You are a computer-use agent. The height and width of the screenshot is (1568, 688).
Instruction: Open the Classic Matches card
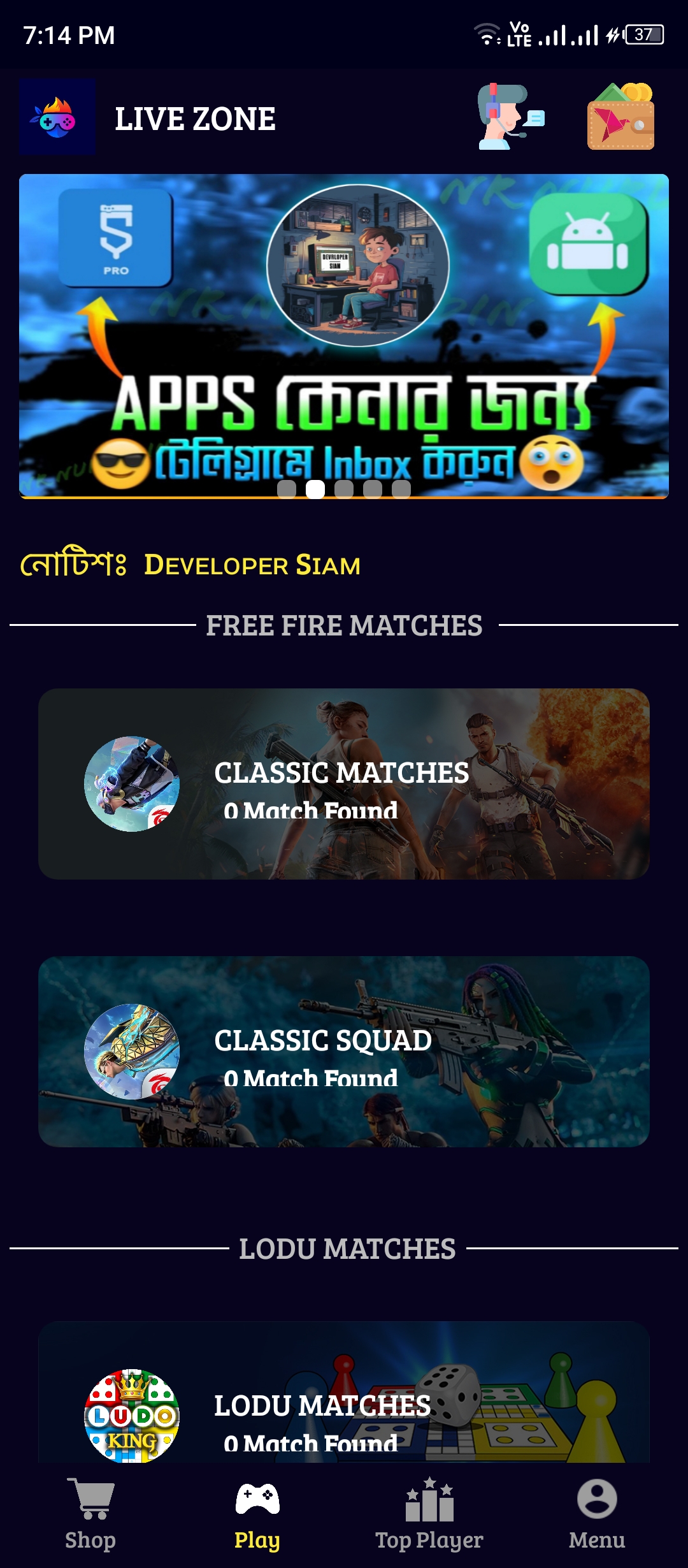(x=344, y=784)
